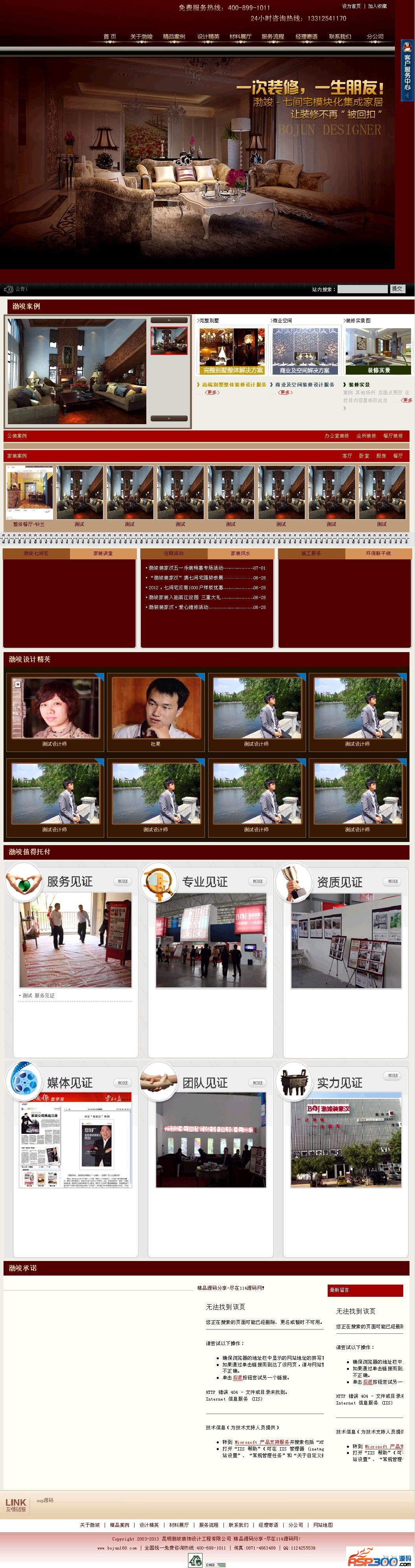
Task: Open designer 杜果's profile card
Action: (156, 712)
